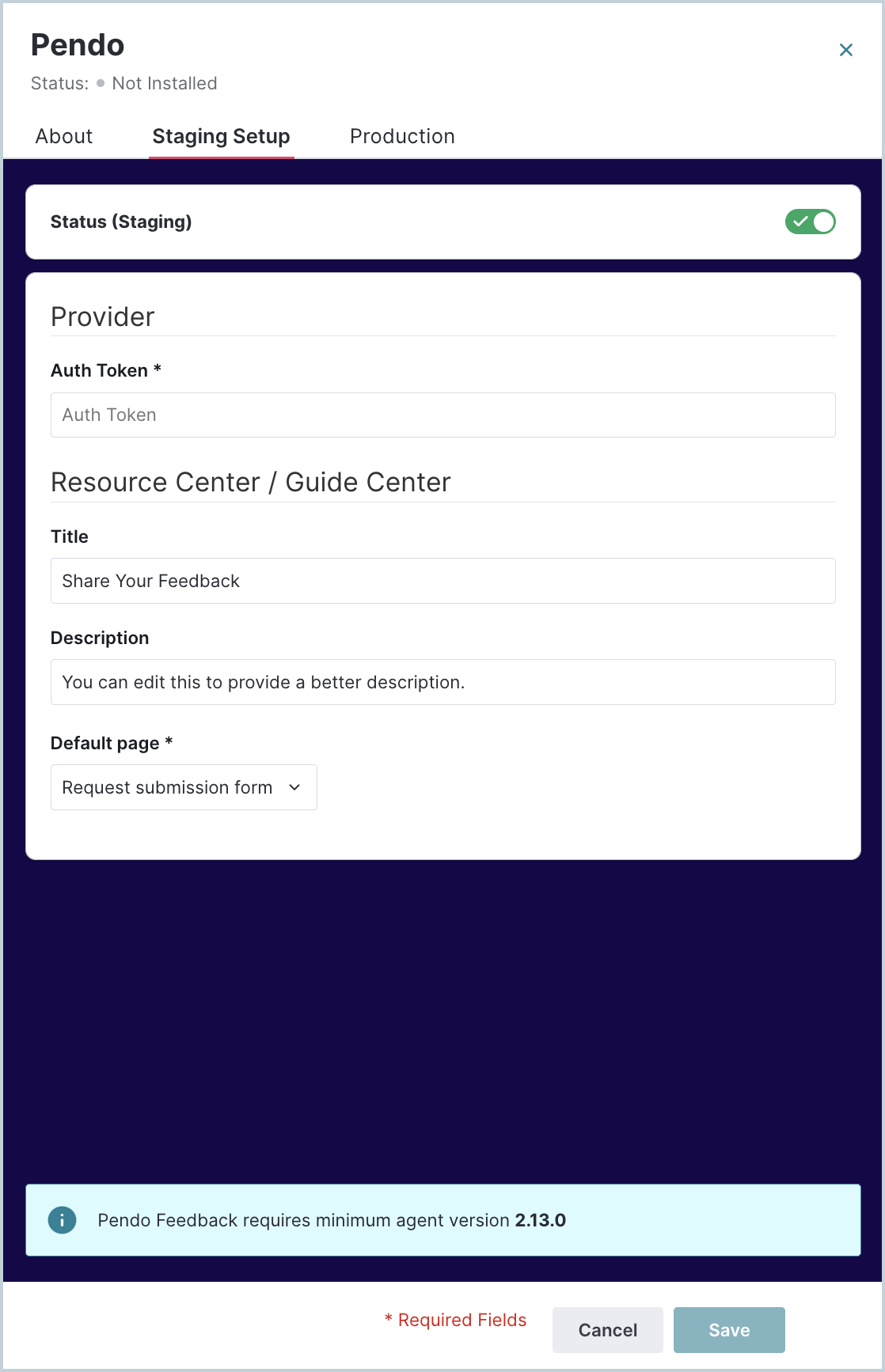Edit the Share Your Feedback title field
The height and width of the screenshot is (1372, 885).
(442, 581)
